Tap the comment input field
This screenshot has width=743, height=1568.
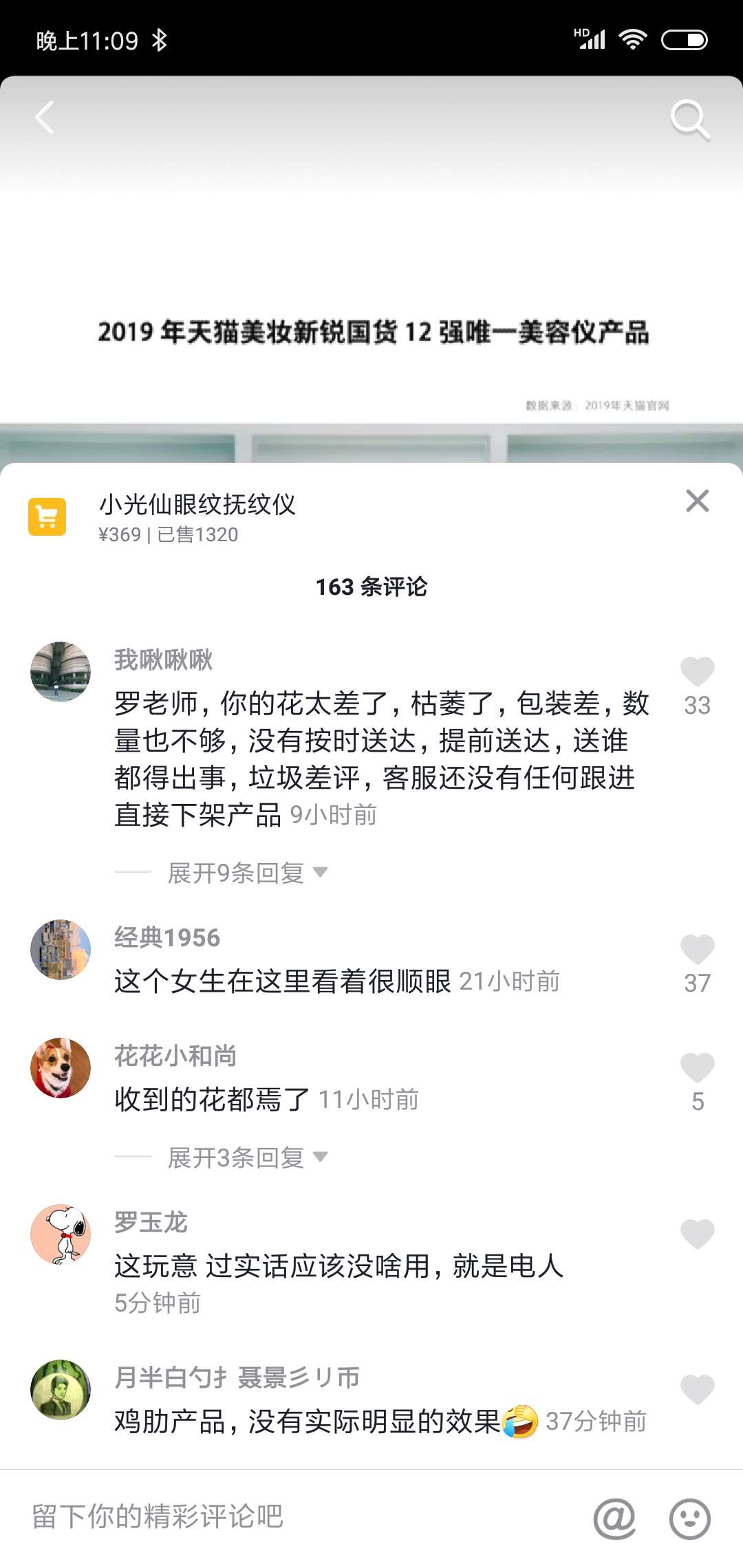275,1516
